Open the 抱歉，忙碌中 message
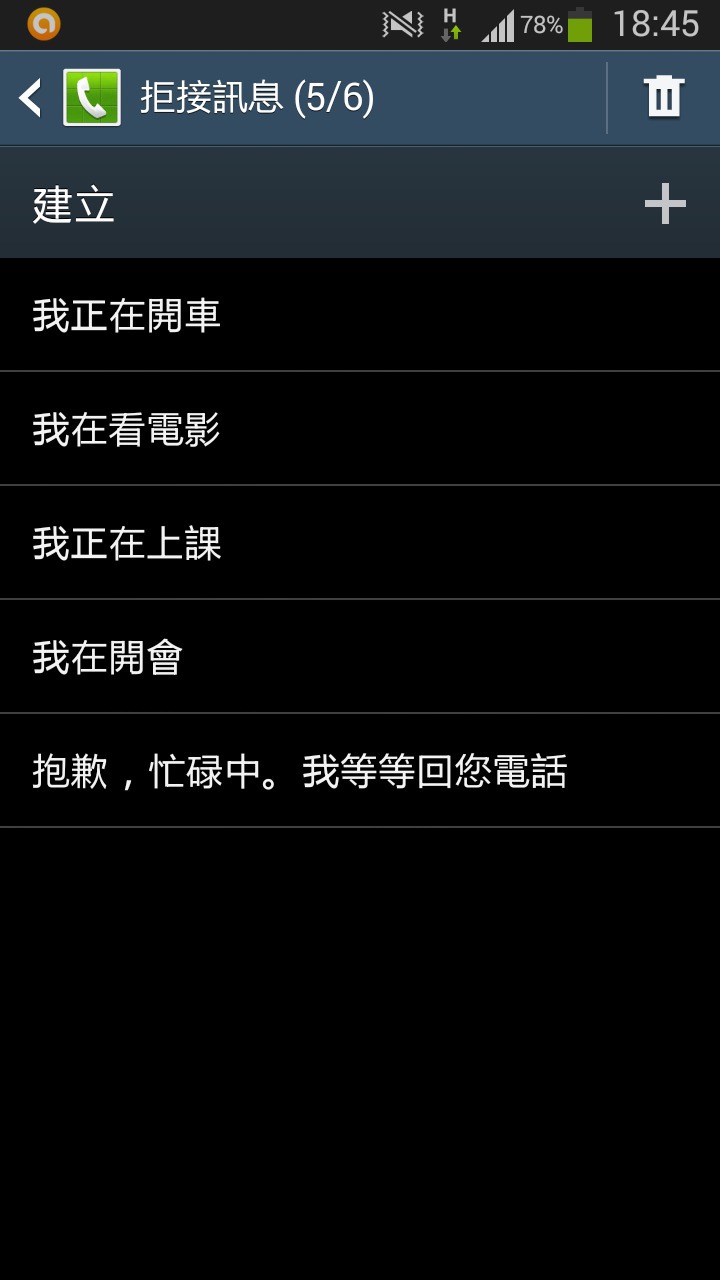 point(360,771)
